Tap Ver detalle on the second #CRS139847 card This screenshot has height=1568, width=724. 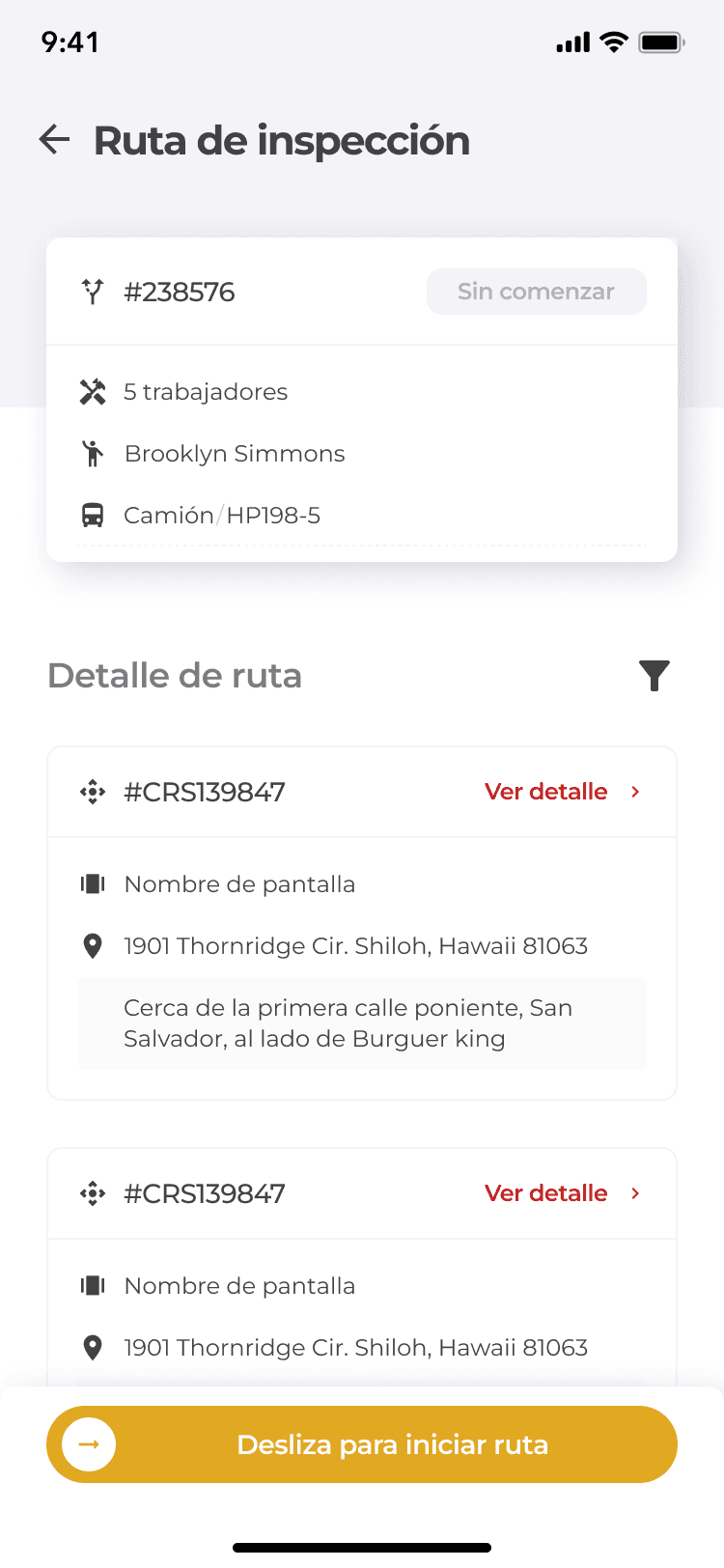(563, 1193)
